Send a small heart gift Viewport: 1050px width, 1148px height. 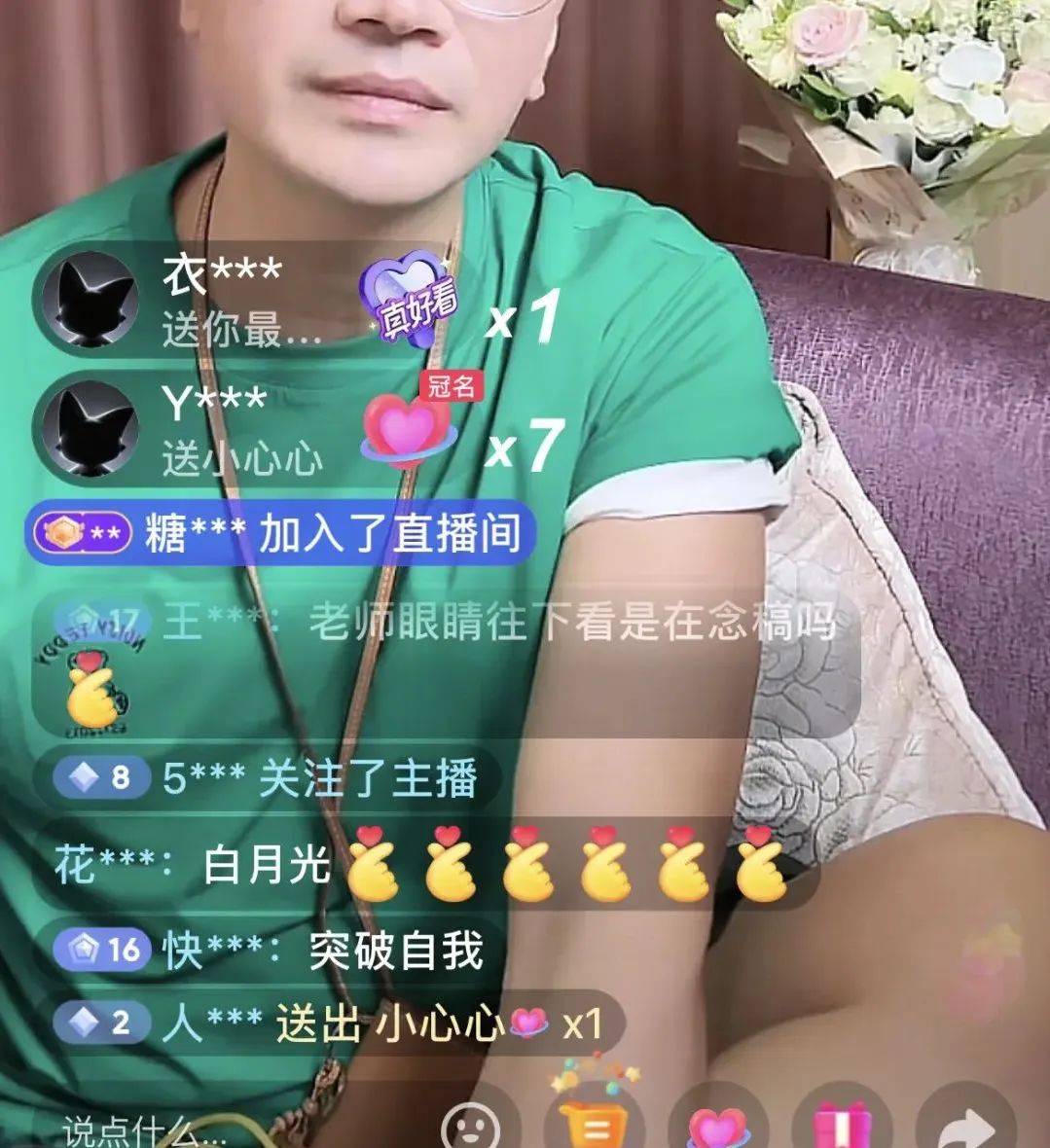pyautogui.click(x=717, y=1127)
